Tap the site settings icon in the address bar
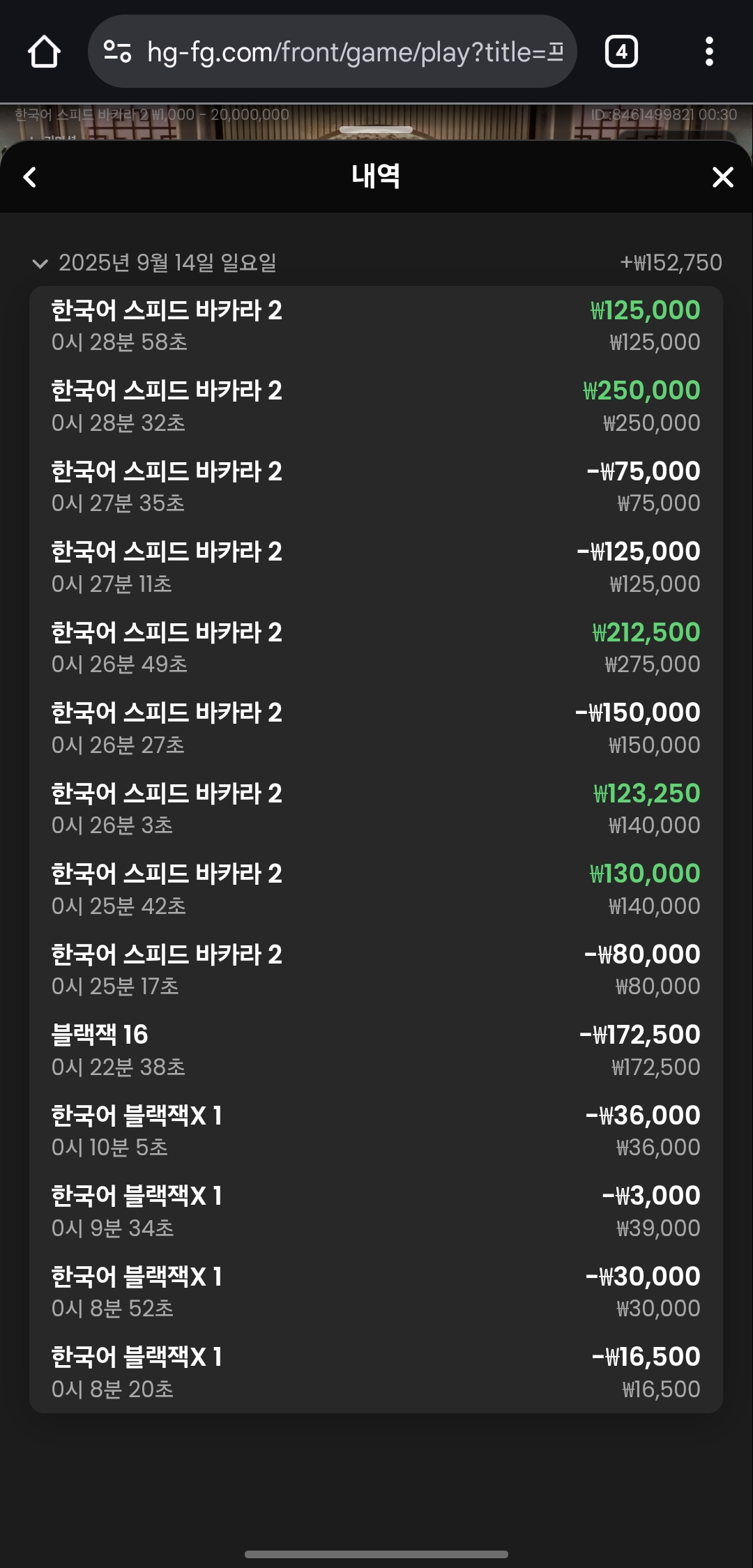This screenshot has width=753, height=1568. [x=117, y=52]
